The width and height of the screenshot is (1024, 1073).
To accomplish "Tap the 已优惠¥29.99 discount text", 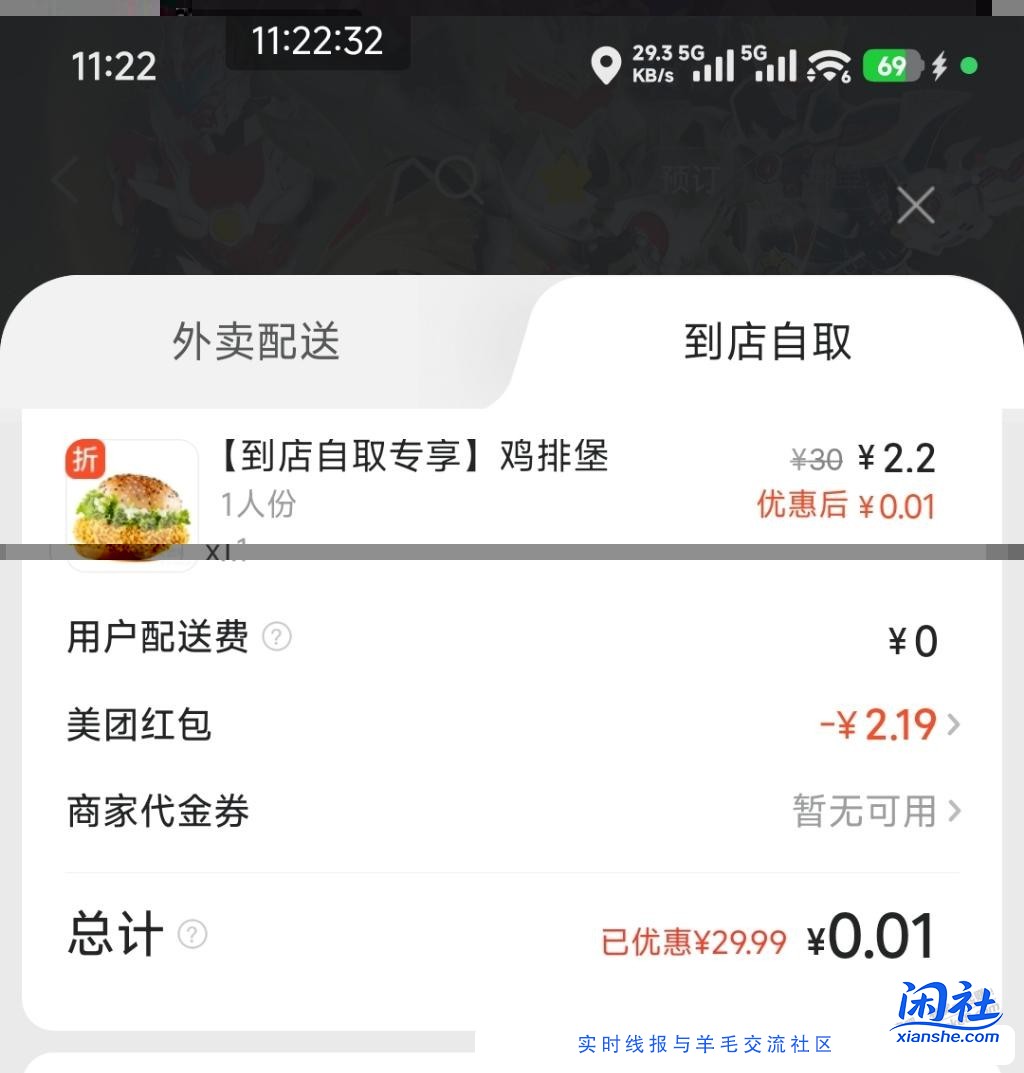I will tap(694, 942).
